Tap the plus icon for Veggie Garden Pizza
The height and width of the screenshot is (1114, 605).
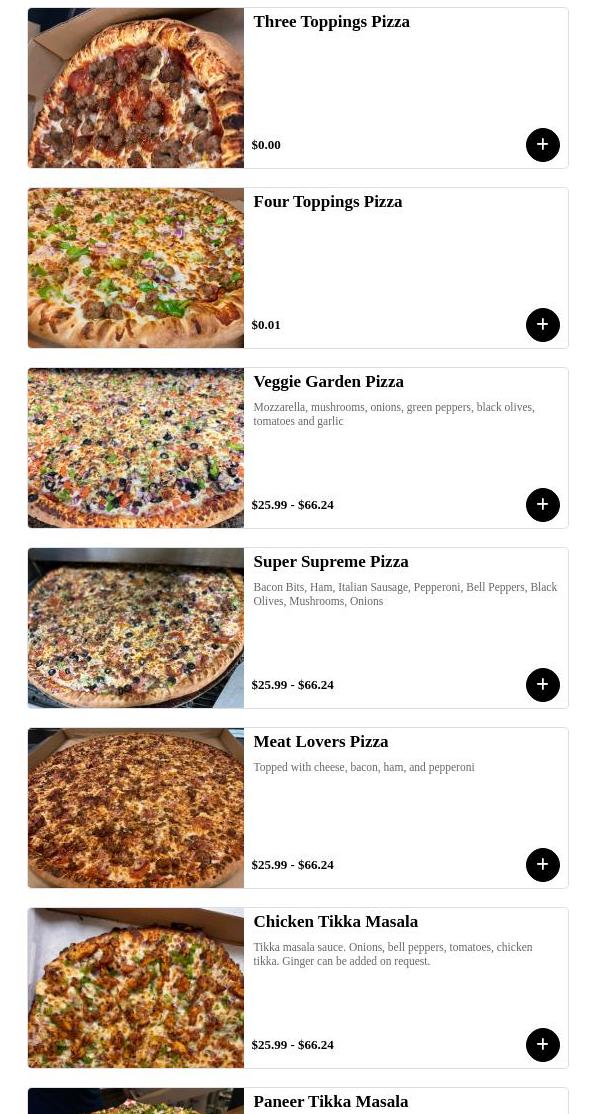543,505
